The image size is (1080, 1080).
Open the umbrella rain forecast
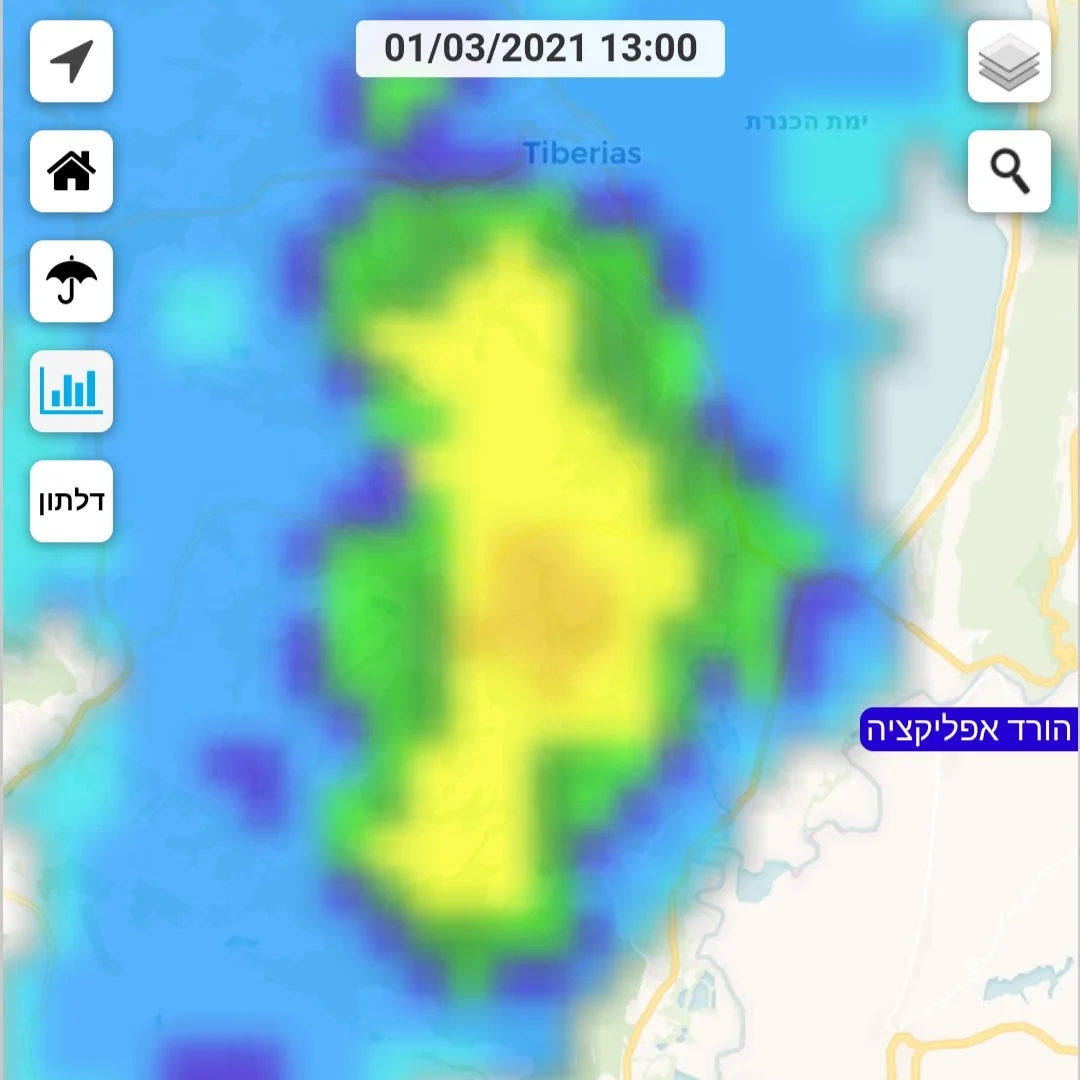click(71, 281)
